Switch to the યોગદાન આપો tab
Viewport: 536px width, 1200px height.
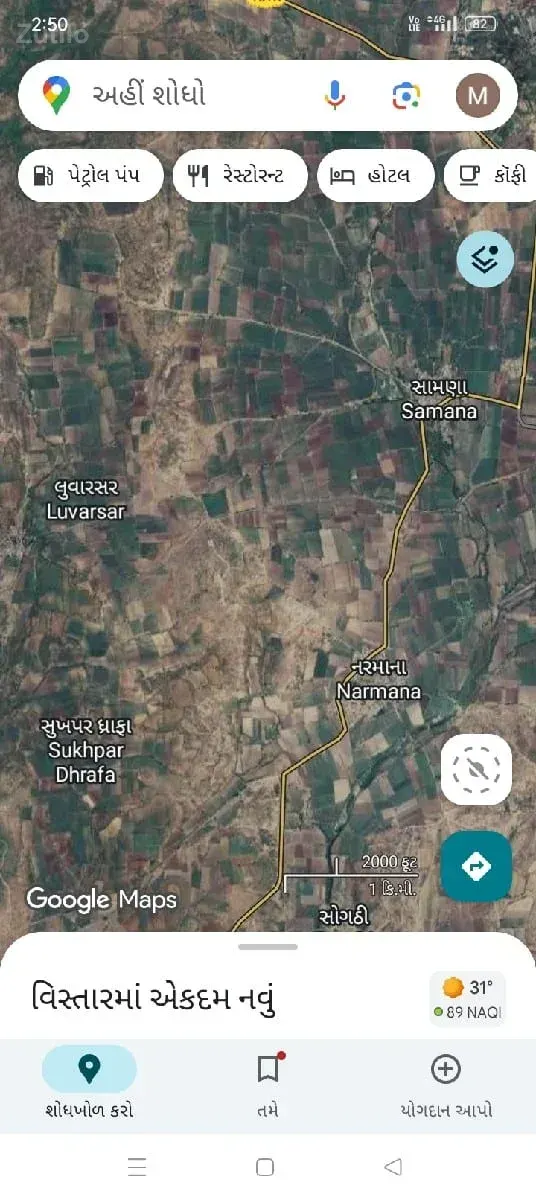pyautogui.click(x=446, y=1083)
